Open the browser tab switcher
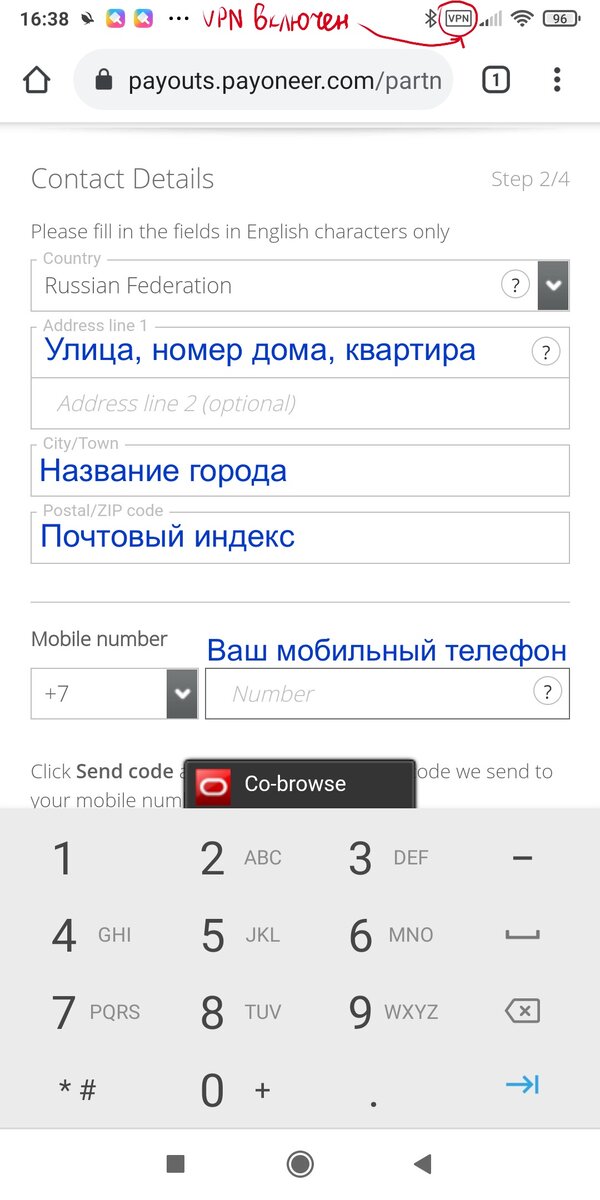Image resolution: width=600 pixels, height=1200 pixels. tap(496, 81)
